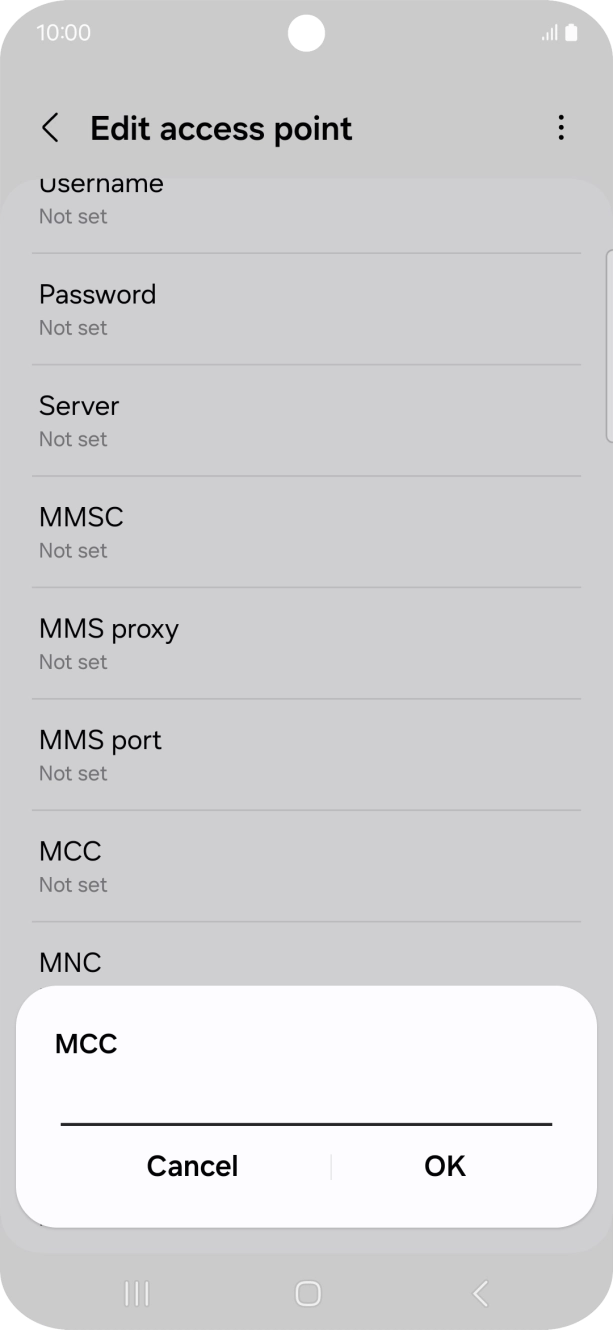
Task: Go back from Edit access point
Action: pos(50,128)
